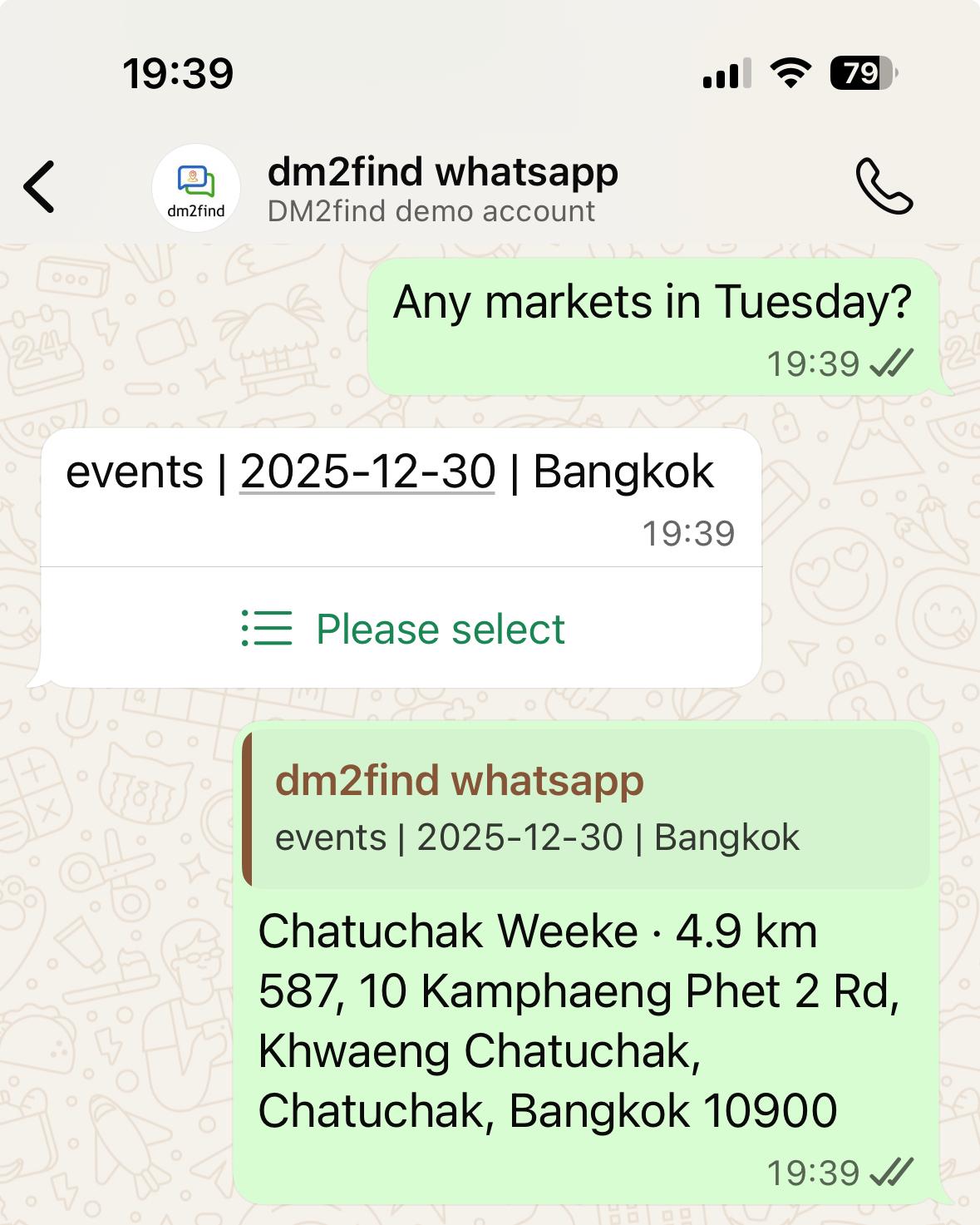The width and height of the screenshot is (980, 1225).
Task: Start a voice call with dm2find
Action: pyautogui.click(x=884, y=187)
